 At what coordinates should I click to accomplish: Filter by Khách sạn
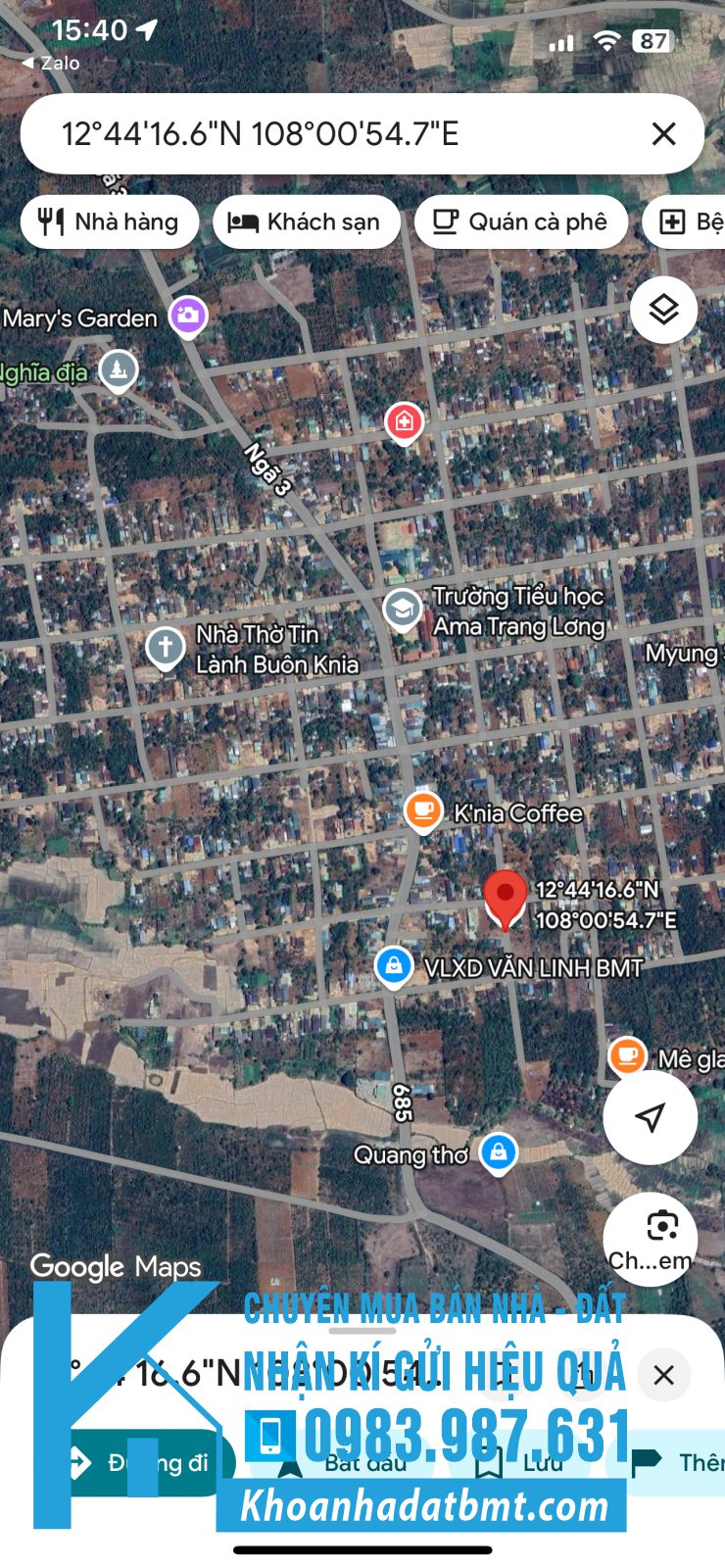tap(306, 222)
